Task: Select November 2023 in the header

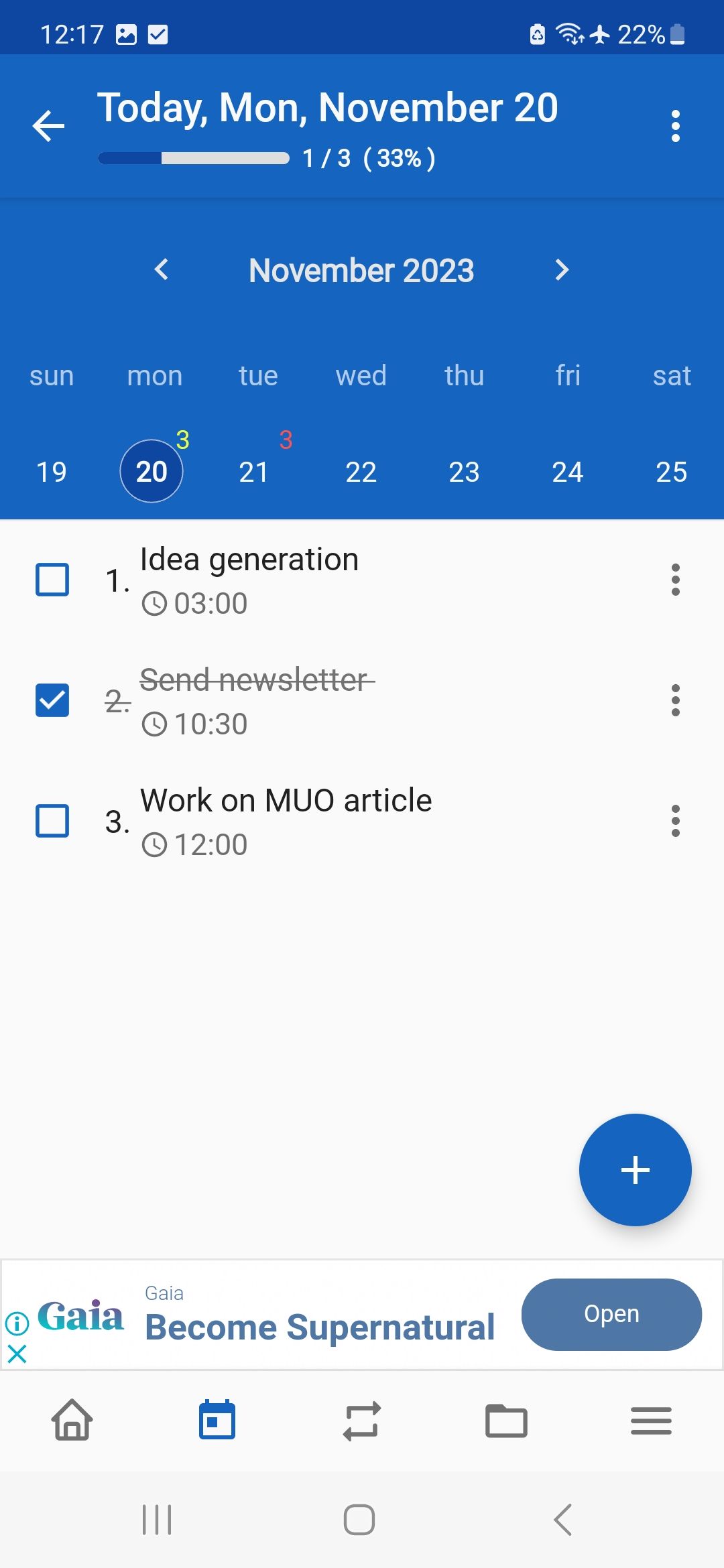Action: point(361,270)
